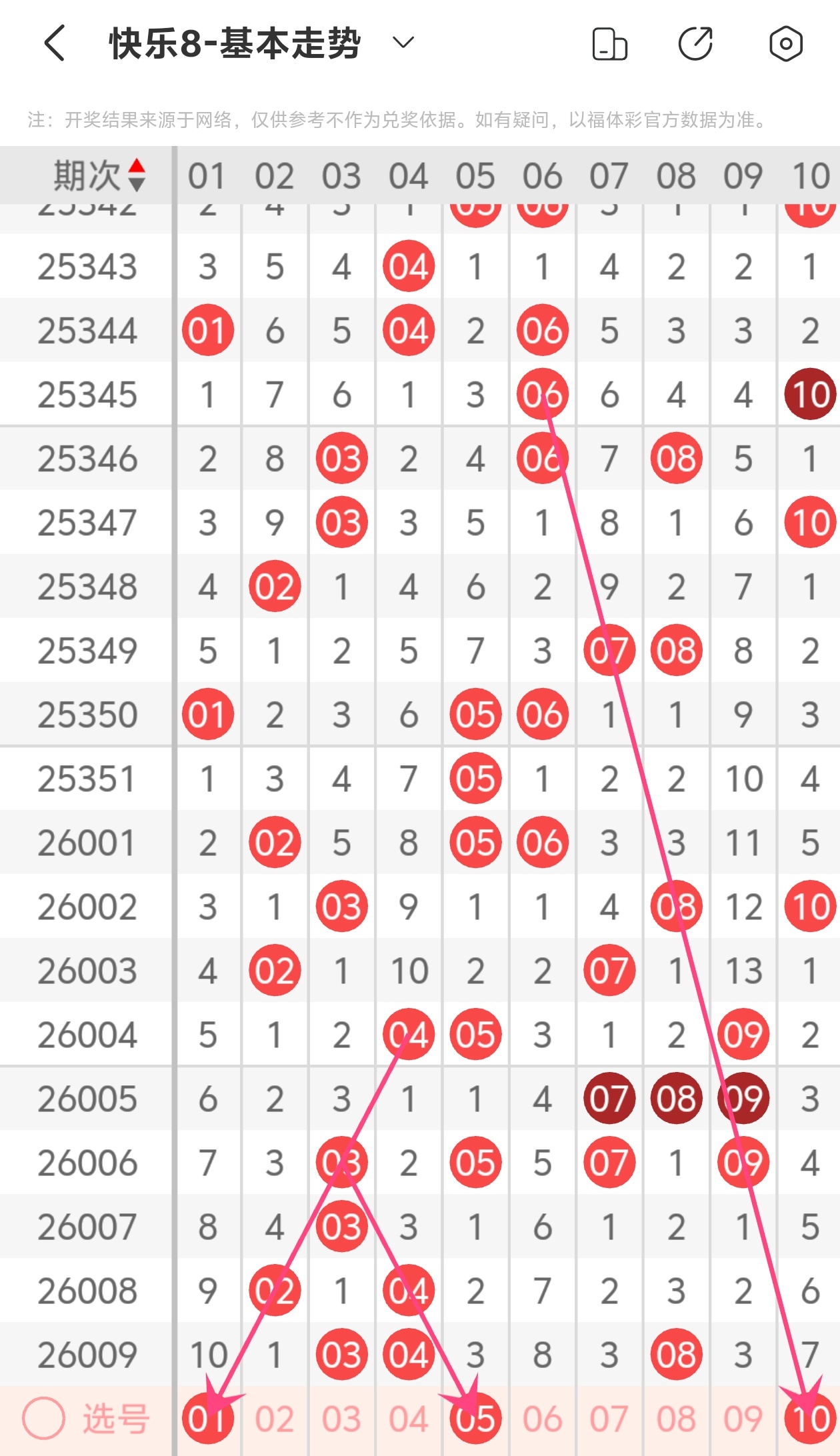This screenshot has width=840, height=1456.
Task: Deselect number 01 in the 选号 row
Action: [207, 1418]
